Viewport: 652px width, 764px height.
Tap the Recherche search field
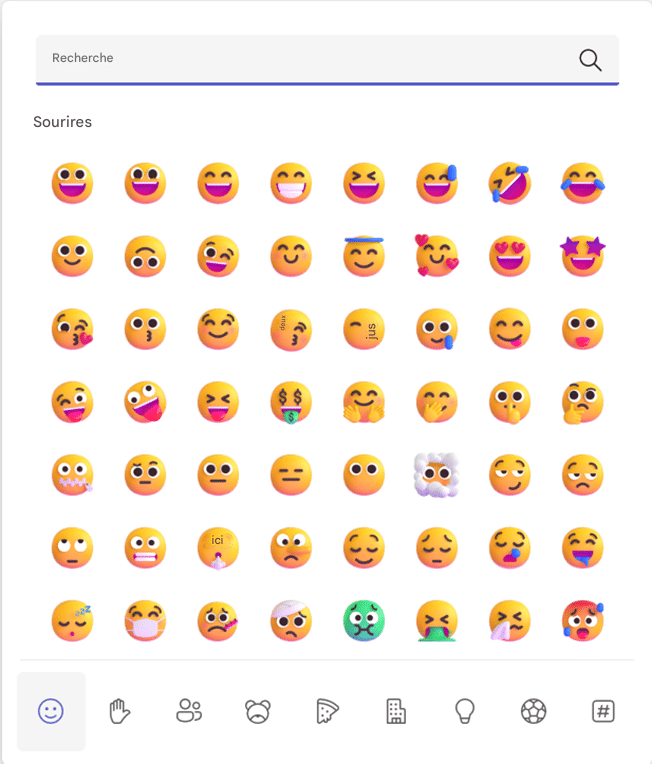300,59
